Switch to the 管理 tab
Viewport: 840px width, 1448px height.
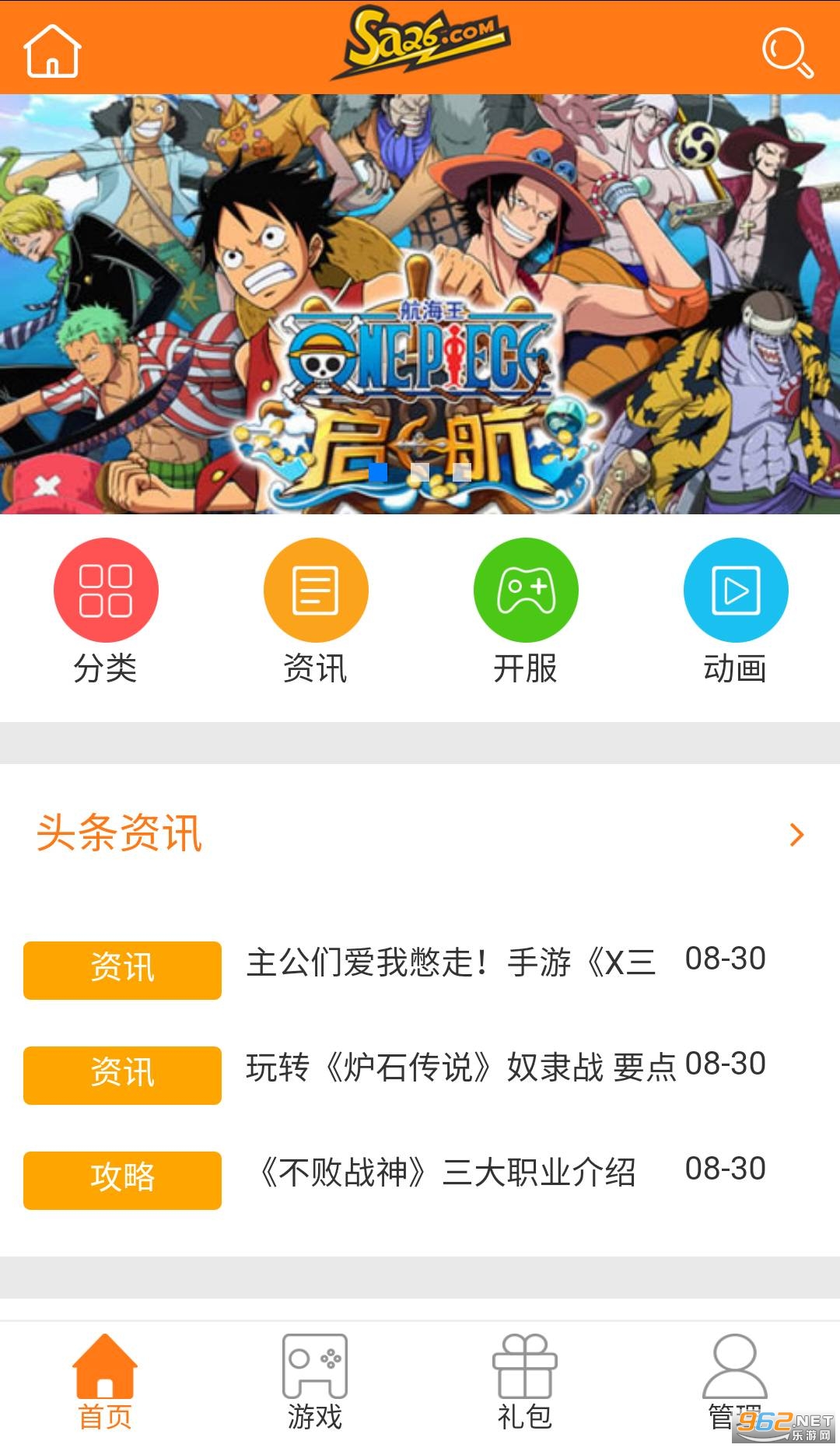[x=734, y=1383]
